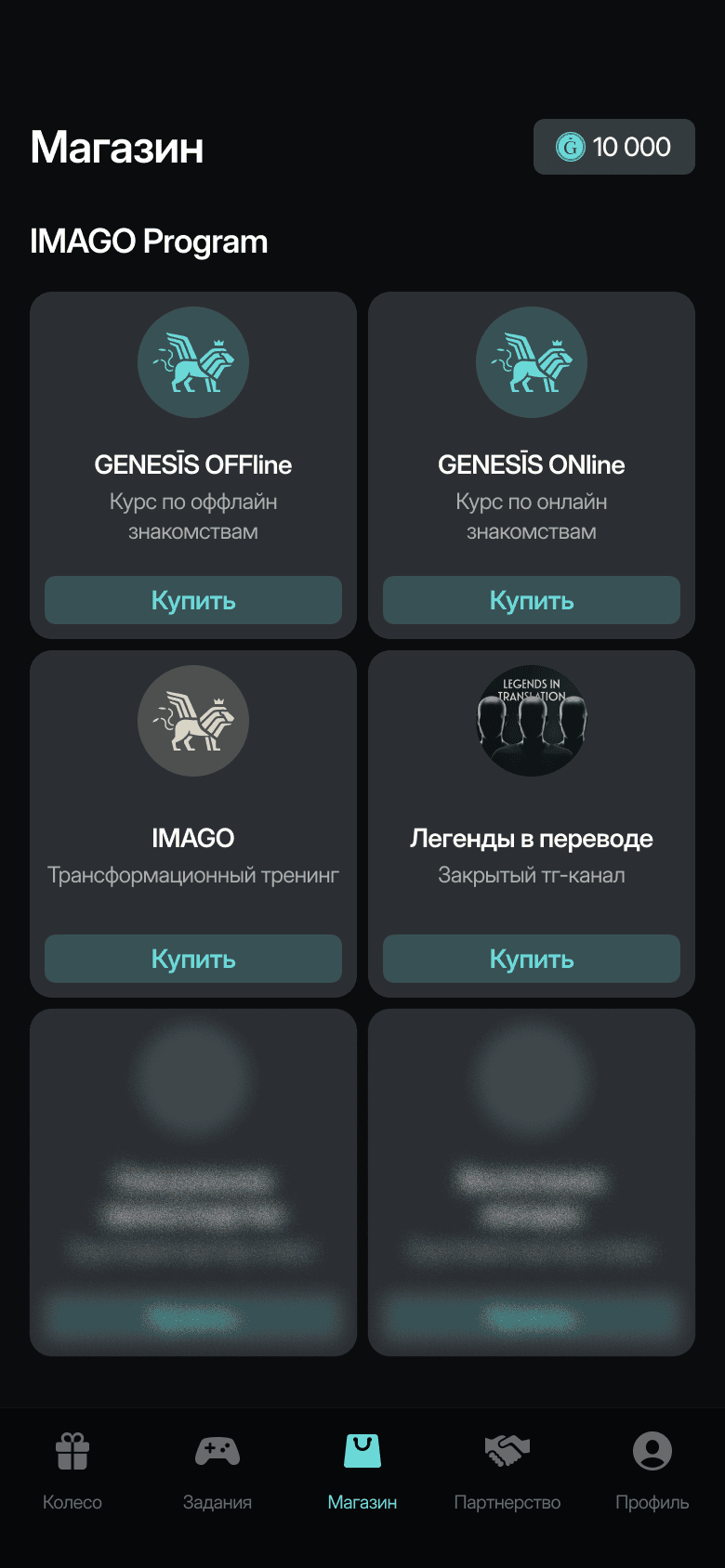725x1568 pixels.
Task: Purchase the IMAGO transformational training
Action: [x=192, y=959]
